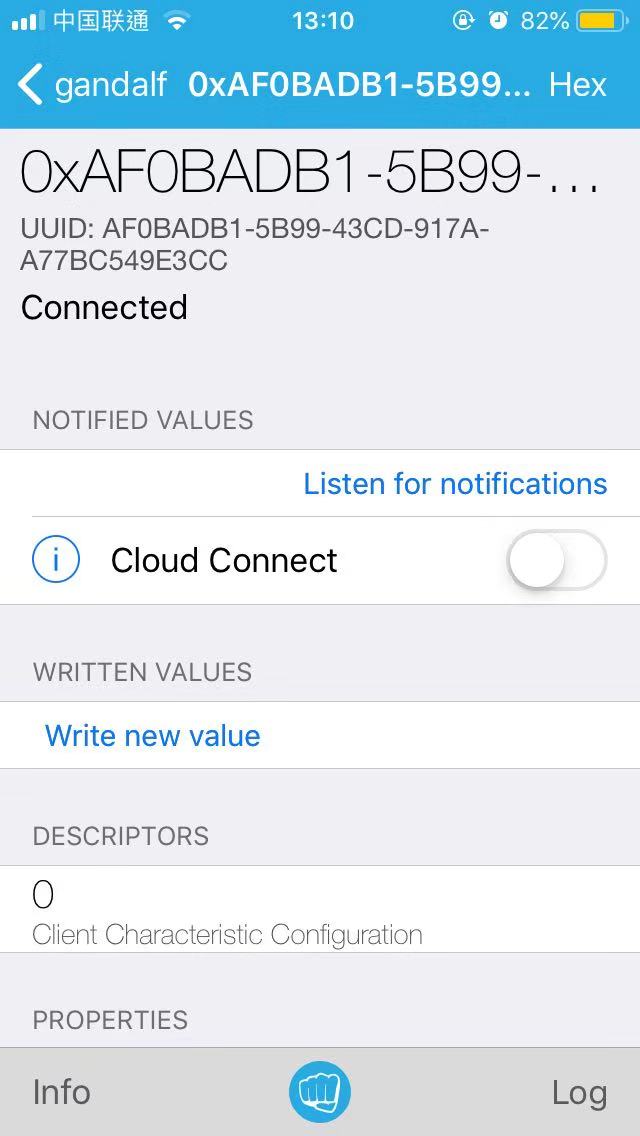
Task: Open Info in the bottom bar
Action: pos(62,1093)
